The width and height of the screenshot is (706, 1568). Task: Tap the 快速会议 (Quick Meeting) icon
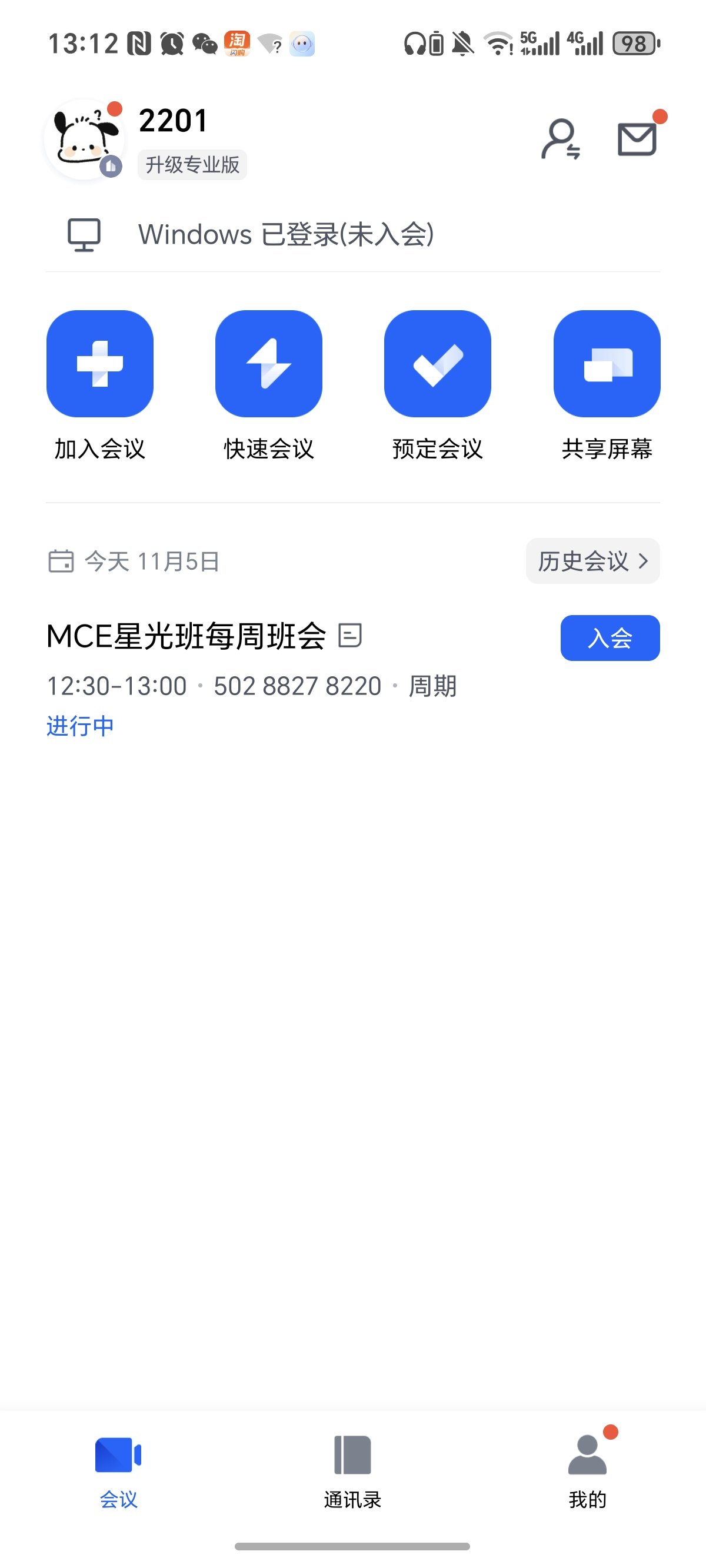click(x=268, y=363)
